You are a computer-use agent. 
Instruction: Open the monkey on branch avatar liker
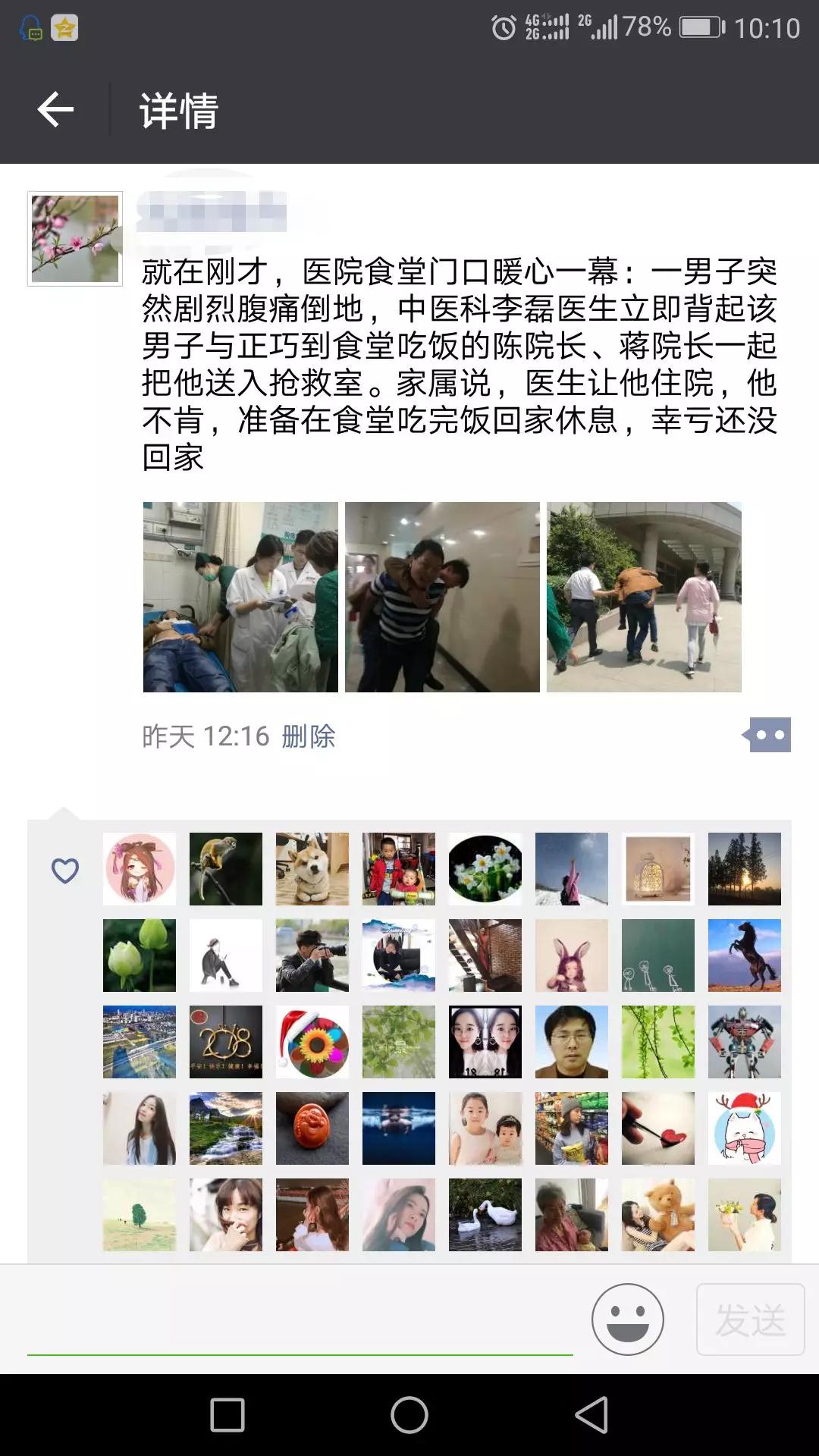point(226,869)
